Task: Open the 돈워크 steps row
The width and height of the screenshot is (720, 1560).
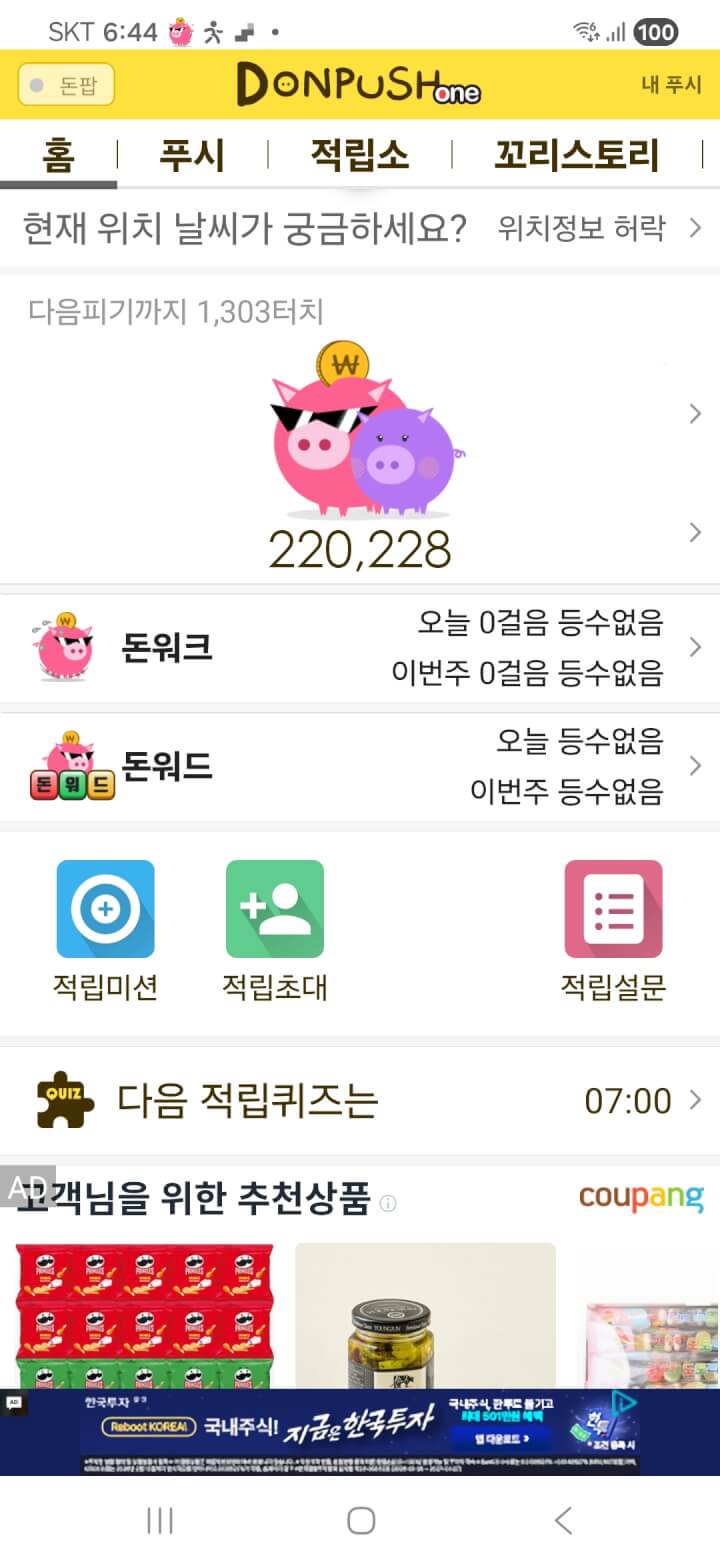Action: 360,648
